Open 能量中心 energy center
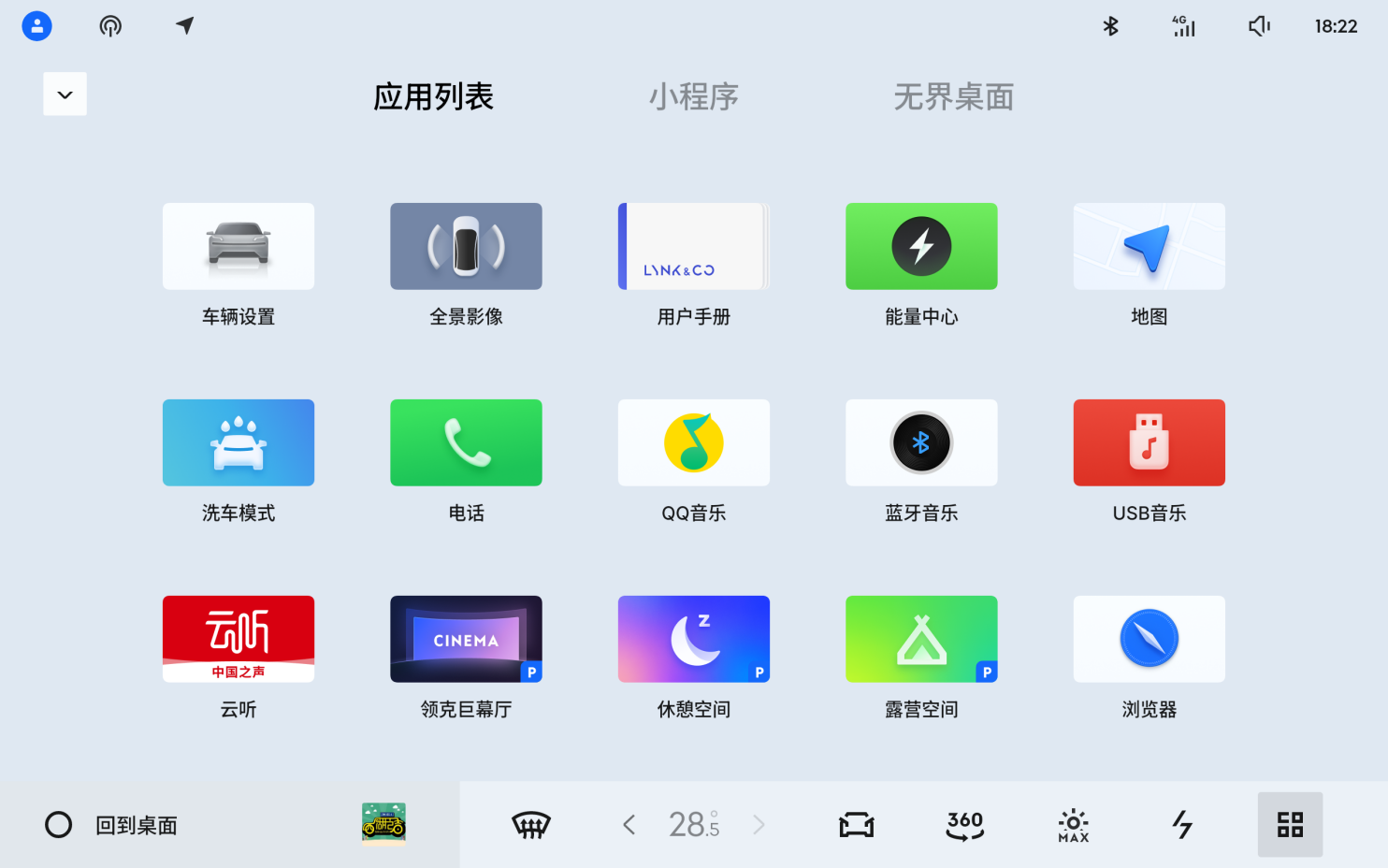The width and height of the screenshot is (1388, 868). pos(921,246)
